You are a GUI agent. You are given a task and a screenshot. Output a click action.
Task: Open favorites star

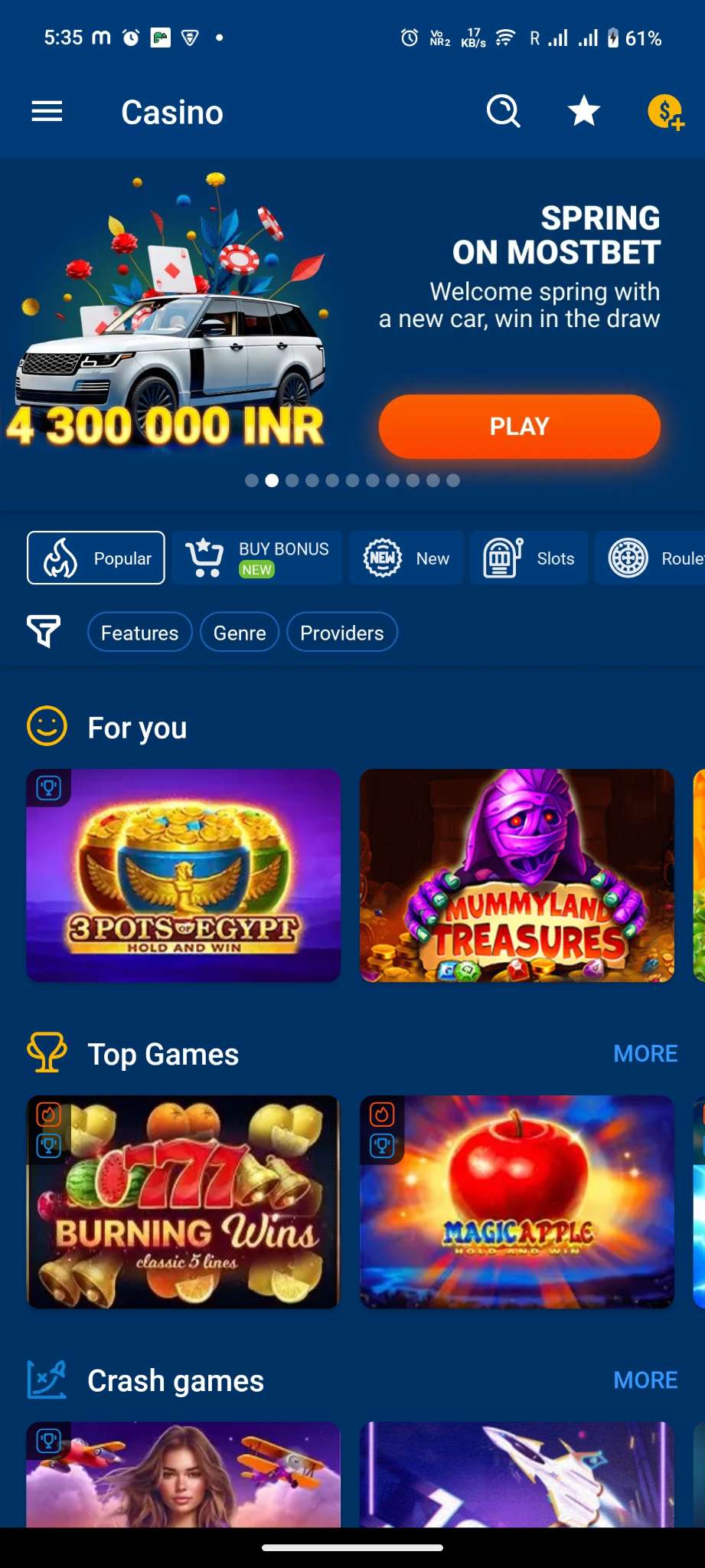tap(584, 111)
